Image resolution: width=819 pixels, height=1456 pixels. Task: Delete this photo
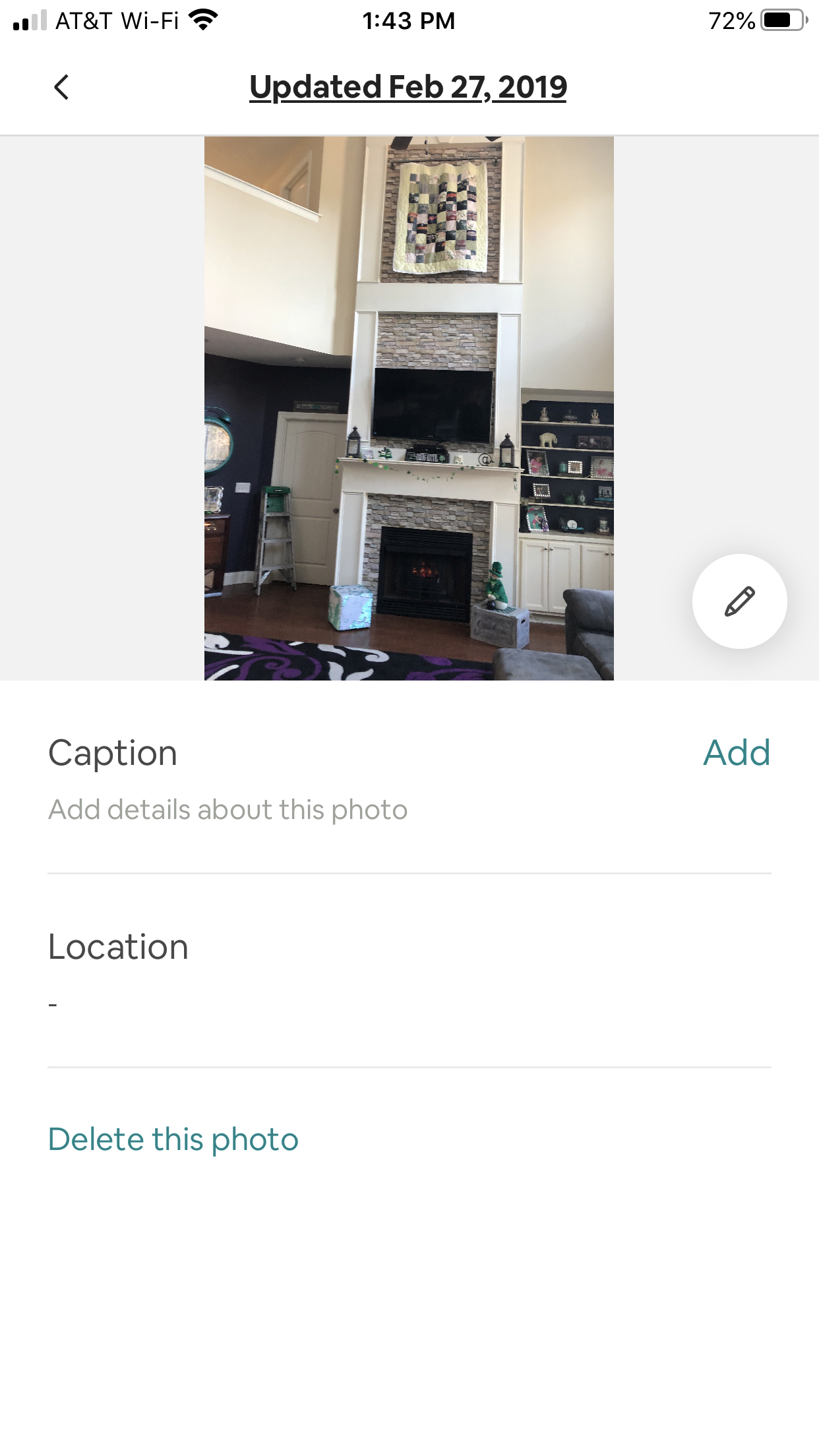[173, 1139]
